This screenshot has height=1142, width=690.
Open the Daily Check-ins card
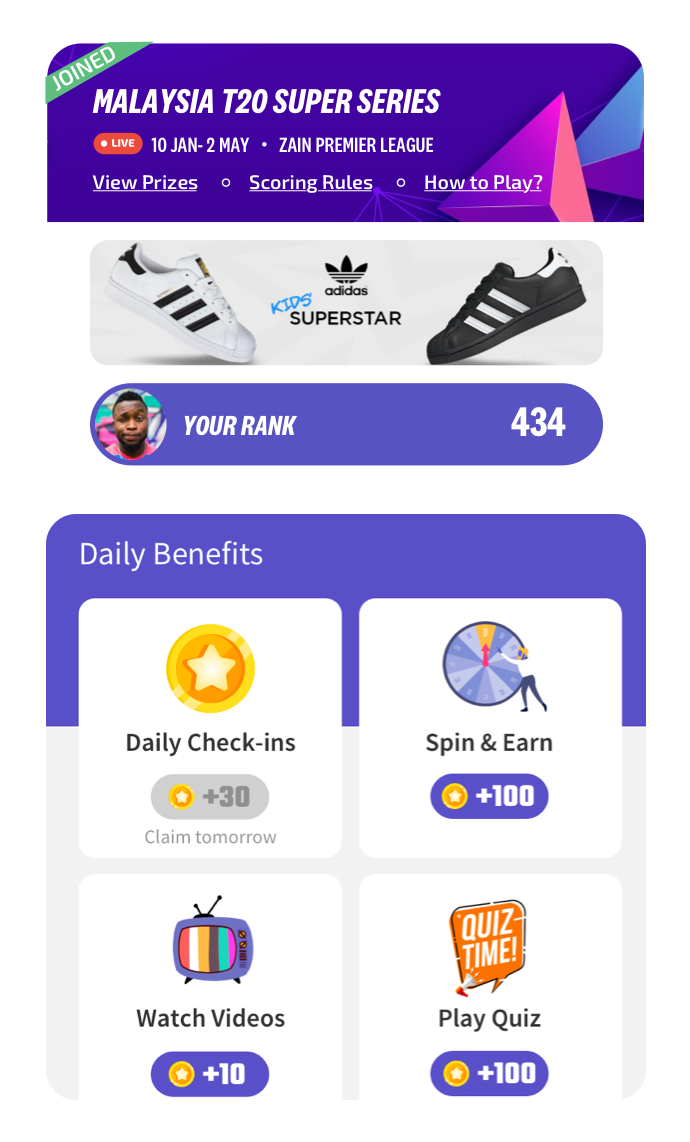click(x=210, y=727)
